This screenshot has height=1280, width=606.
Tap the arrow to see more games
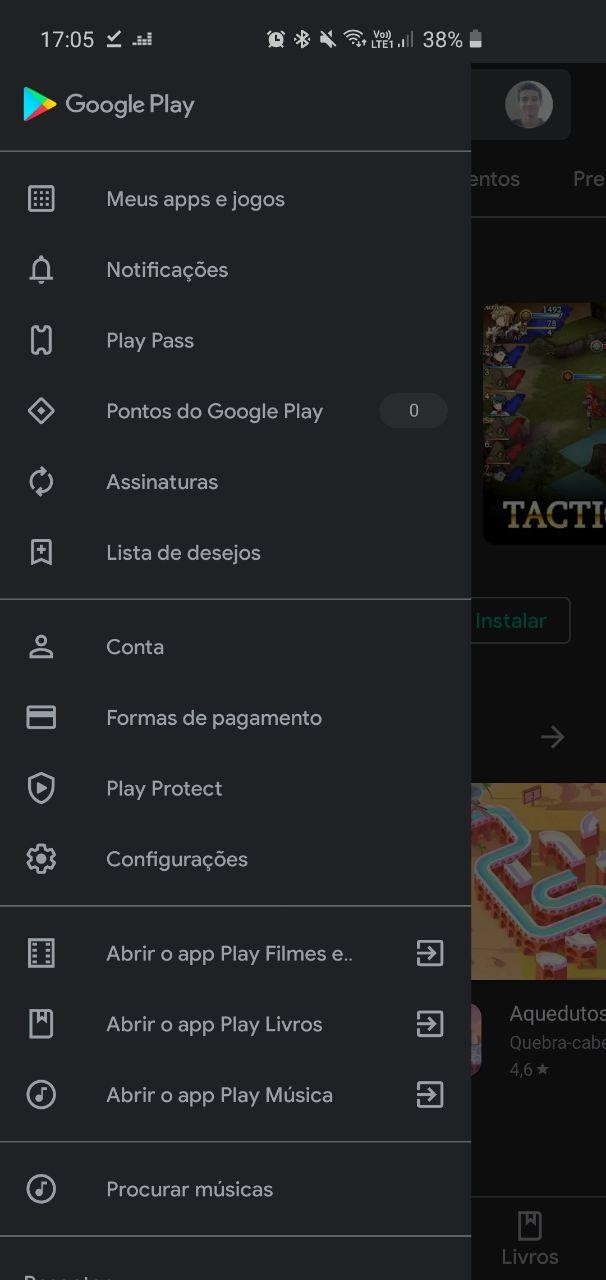pyautogui.click(x=552, y=737)
